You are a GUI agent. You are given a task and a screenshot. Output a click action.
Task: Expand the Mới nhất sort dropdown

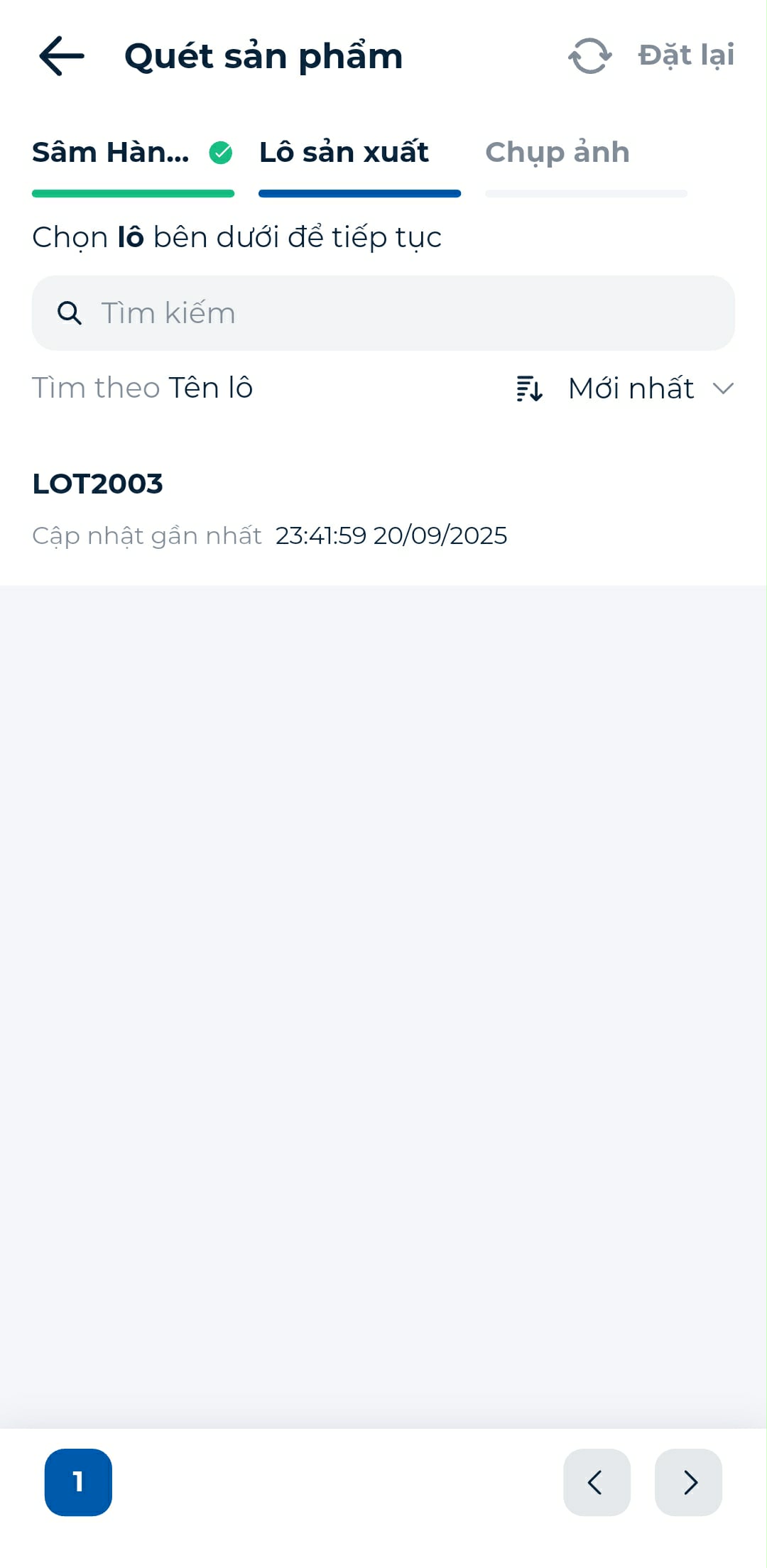[x=625, y=388]
